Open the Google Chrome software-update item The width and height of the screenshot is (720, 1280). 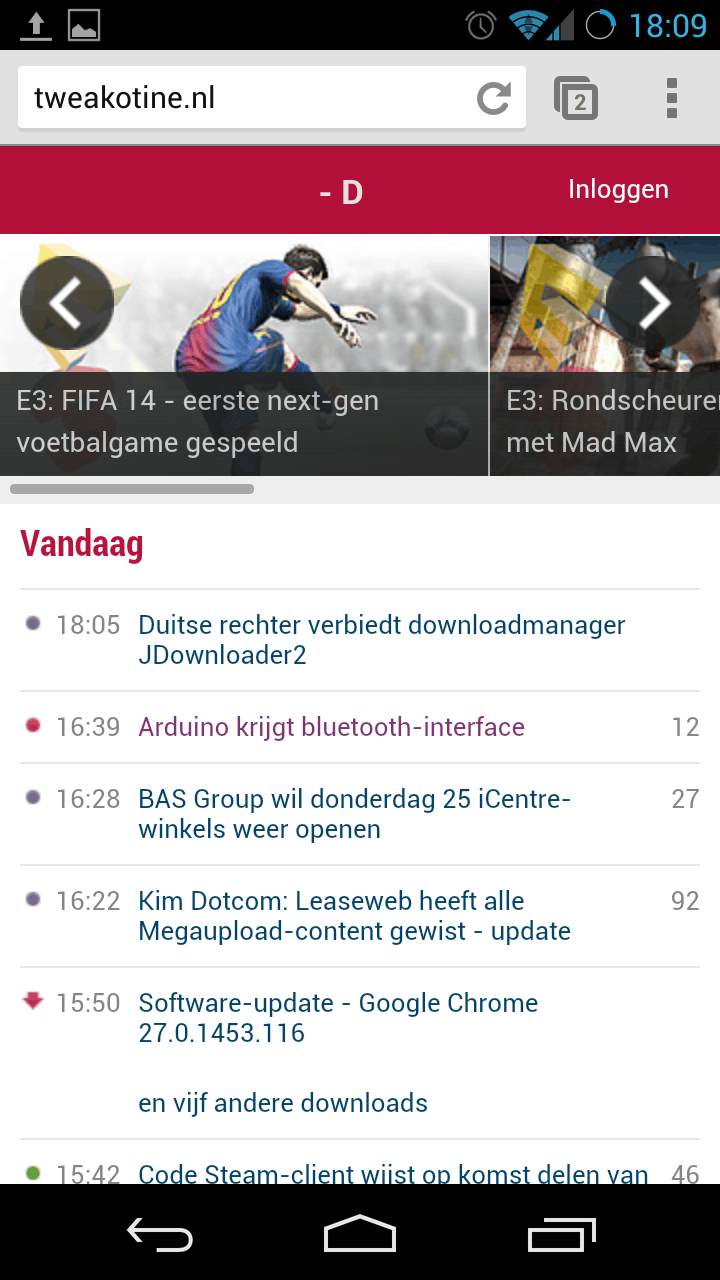coord(338,1018)
